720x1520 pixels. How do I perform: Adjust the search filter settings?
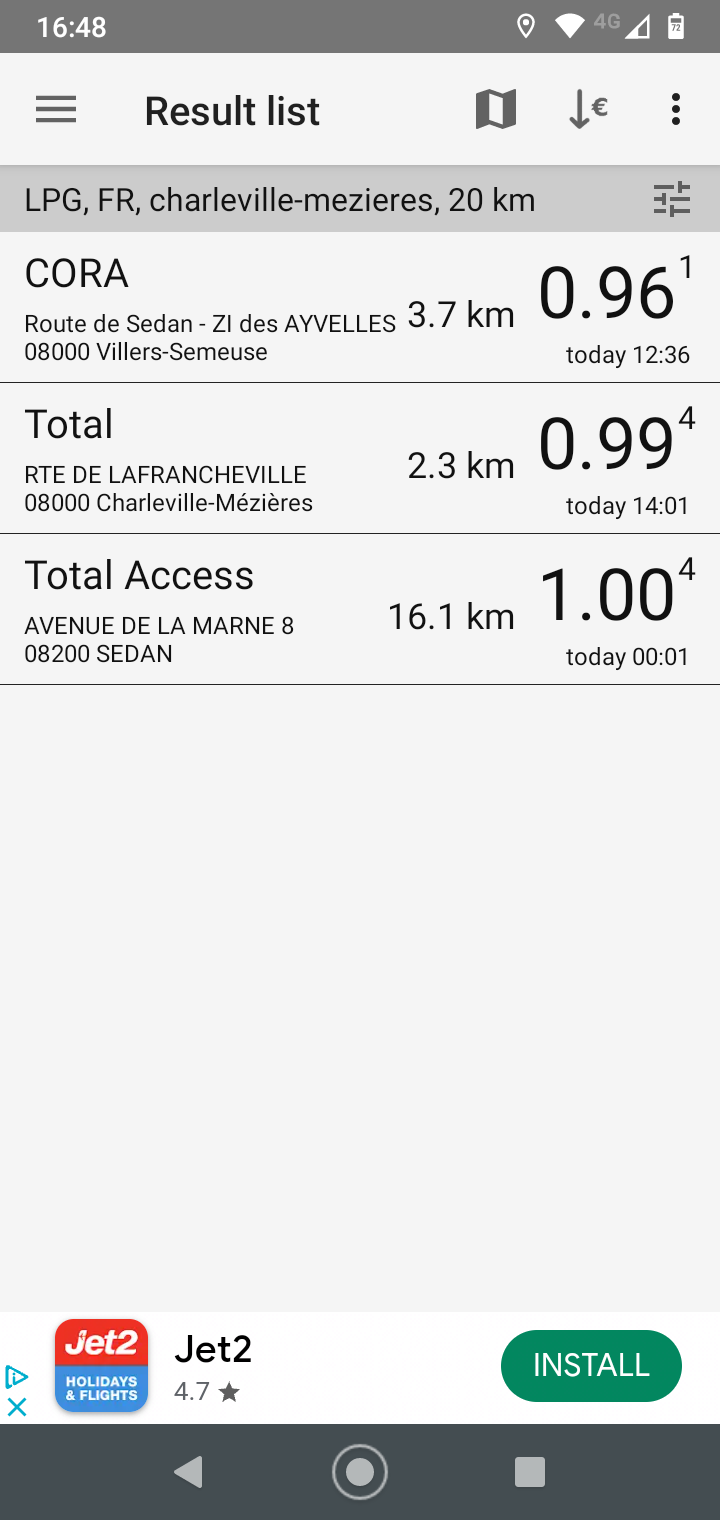pyautogui.click(x=672, y=199)
